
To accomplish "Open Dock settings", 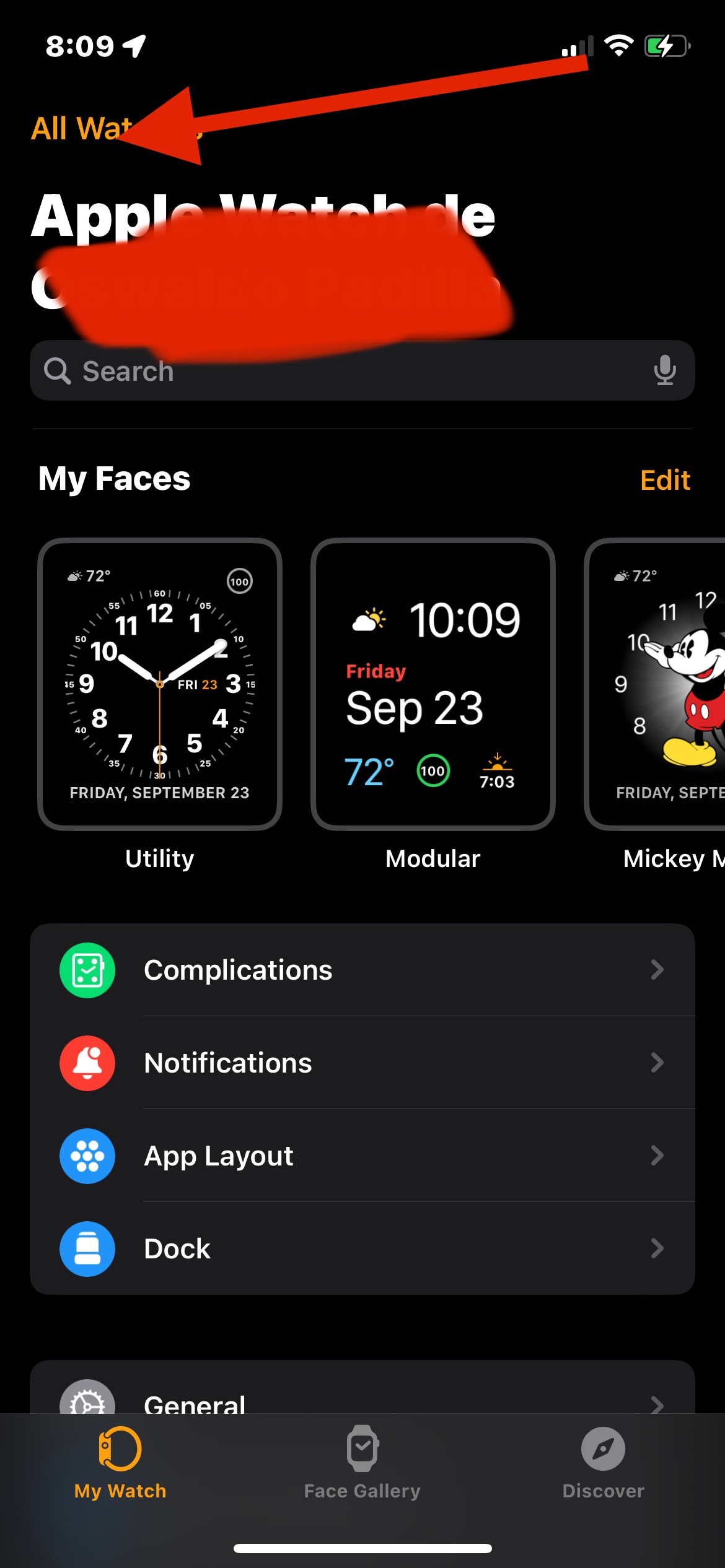I will pos(362,1248).
